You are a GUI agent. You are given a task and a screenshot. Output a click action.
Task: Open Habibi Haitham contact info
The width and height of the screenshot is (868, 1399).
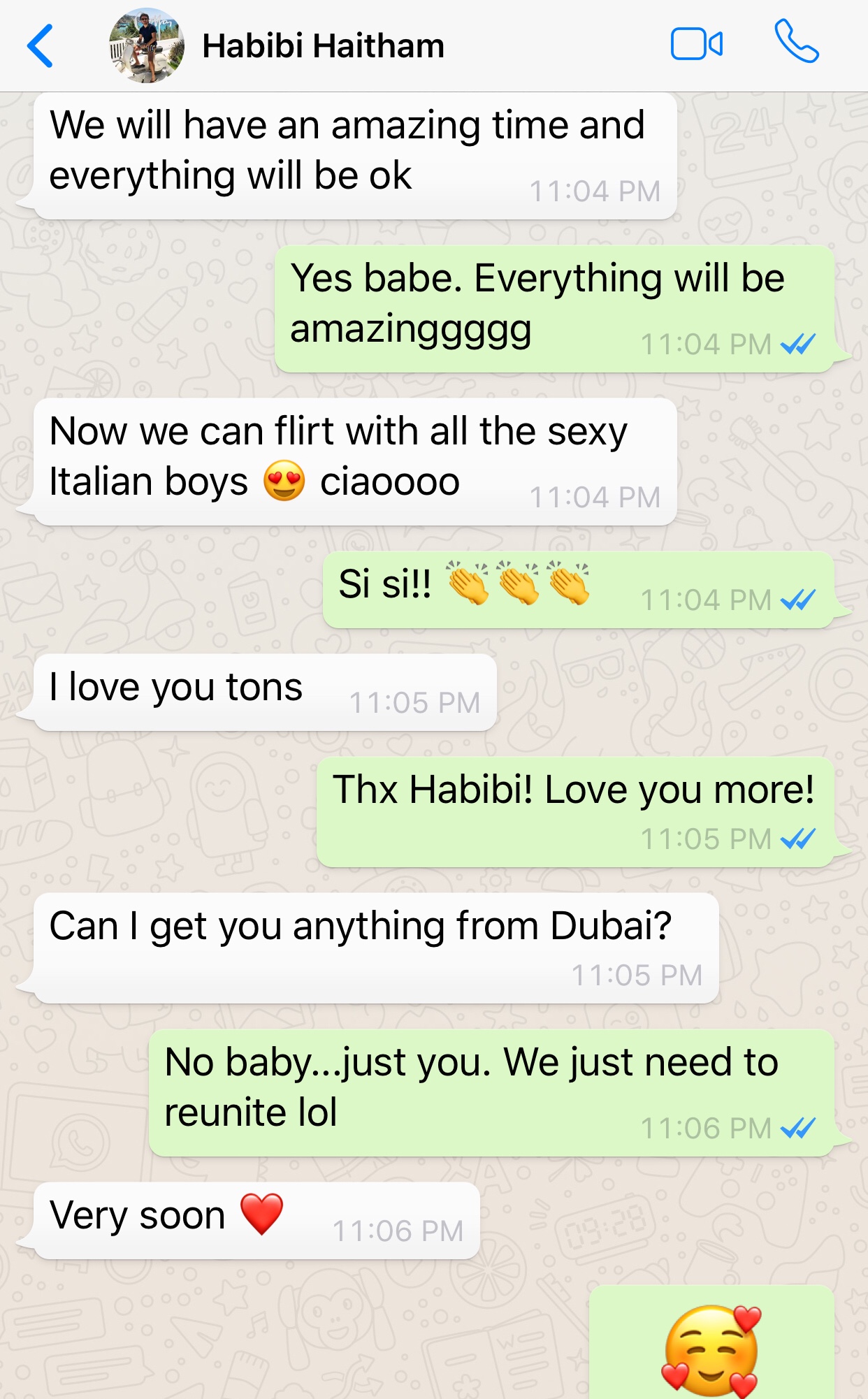tap(323, 46)
